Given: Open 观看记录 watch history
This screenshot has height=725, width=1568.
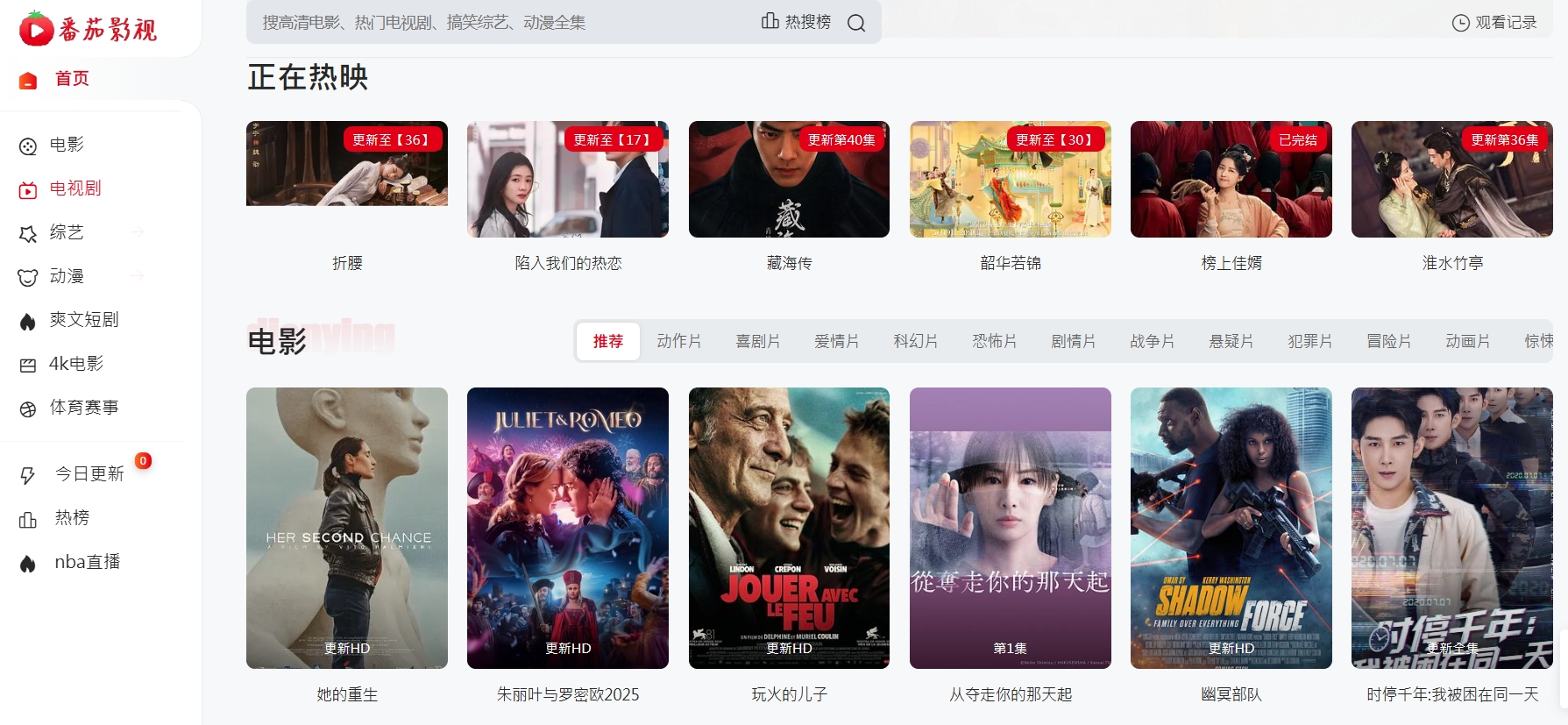Looking at the screenshot, I should point(1494,23).
